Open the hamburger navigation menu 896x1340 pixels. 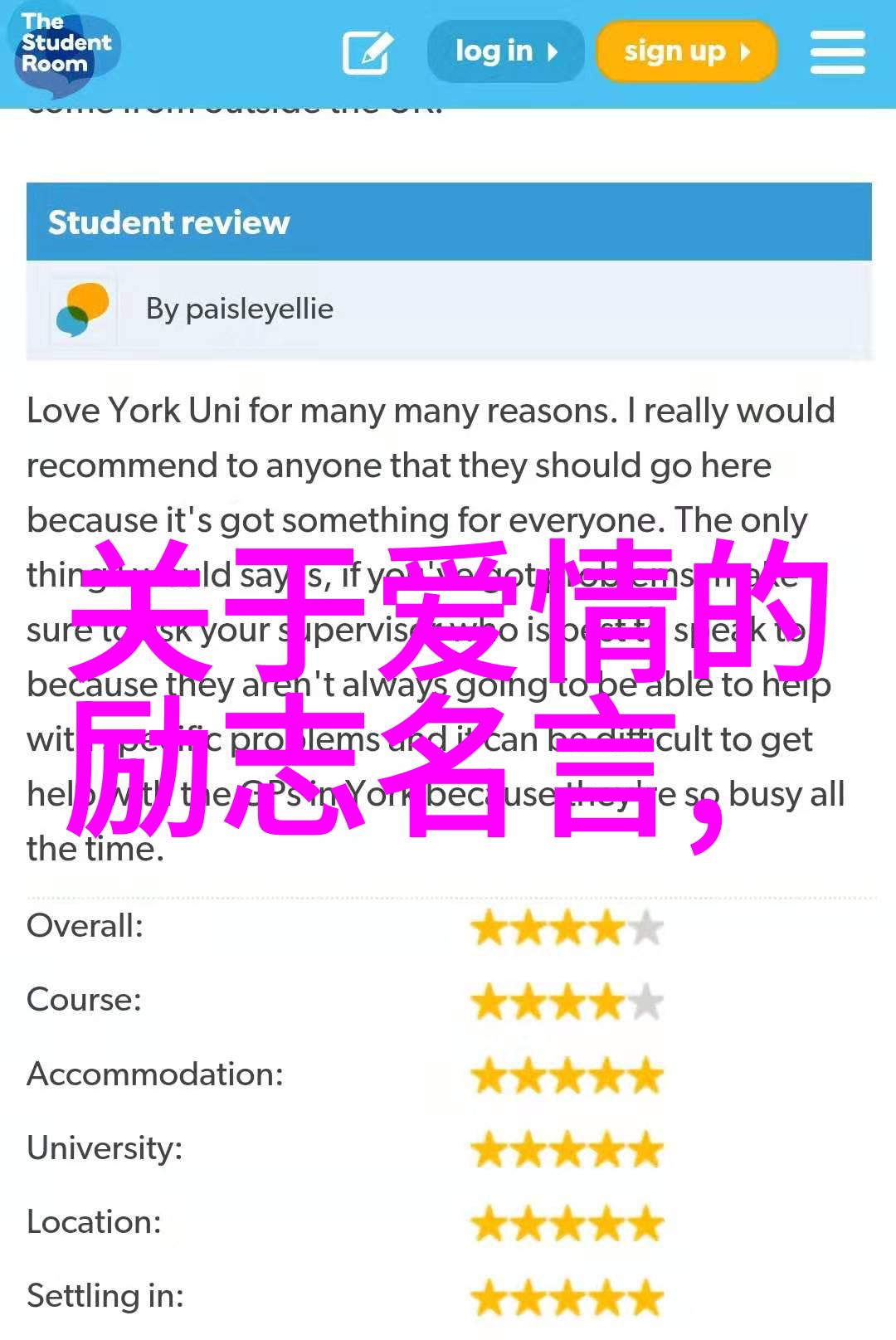(x=837, y=52)
